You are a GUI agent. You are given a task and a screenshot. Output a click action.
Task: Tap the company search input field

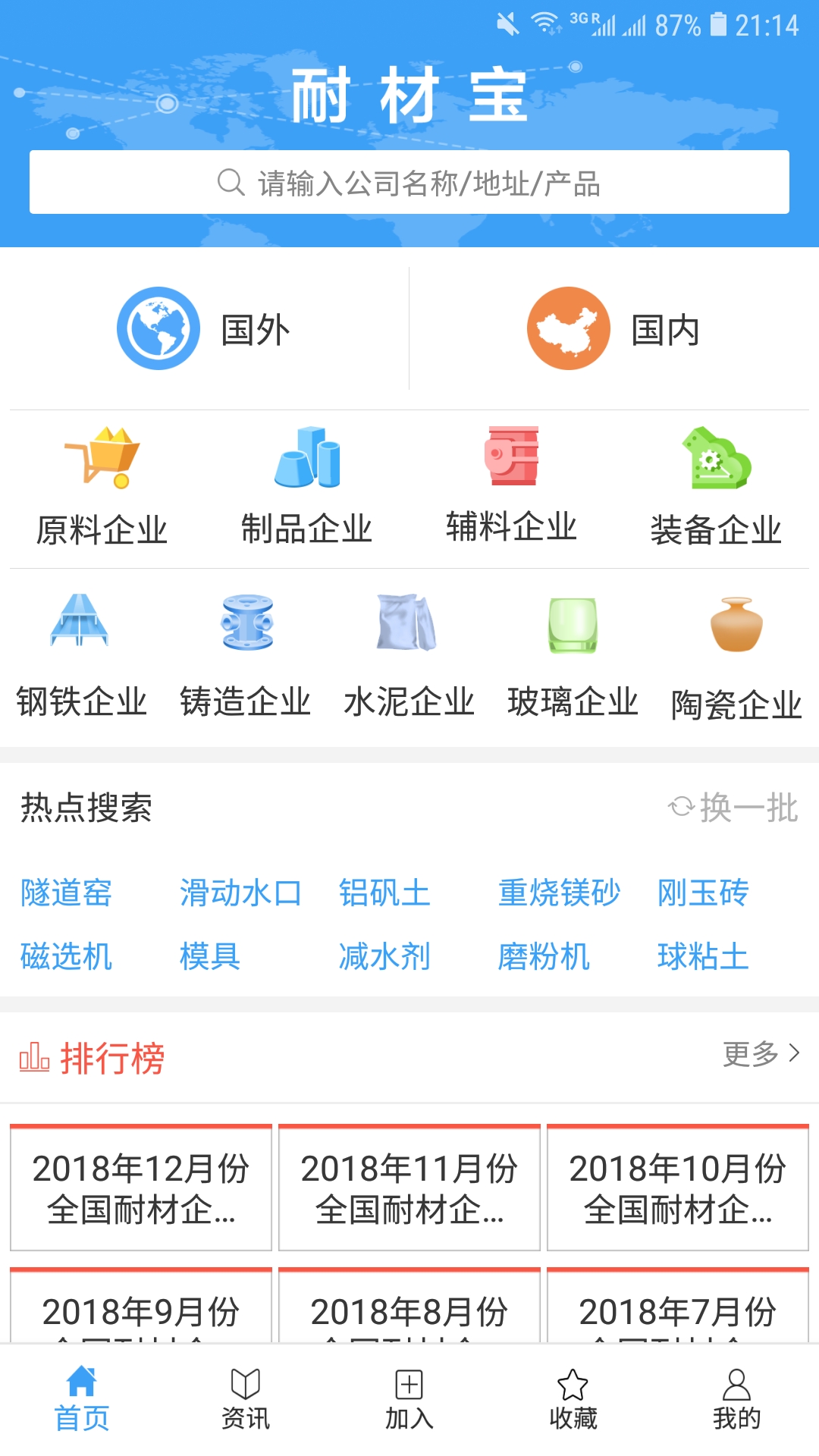(409, 182)
